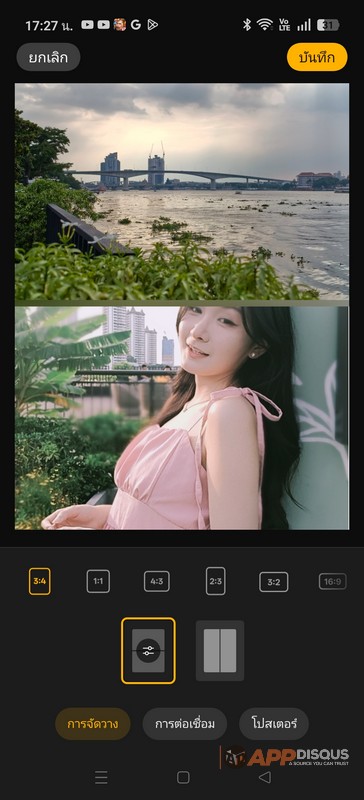Select the 16:9 aspect ratio
364x800 pixels.
[x=333, y=581]
